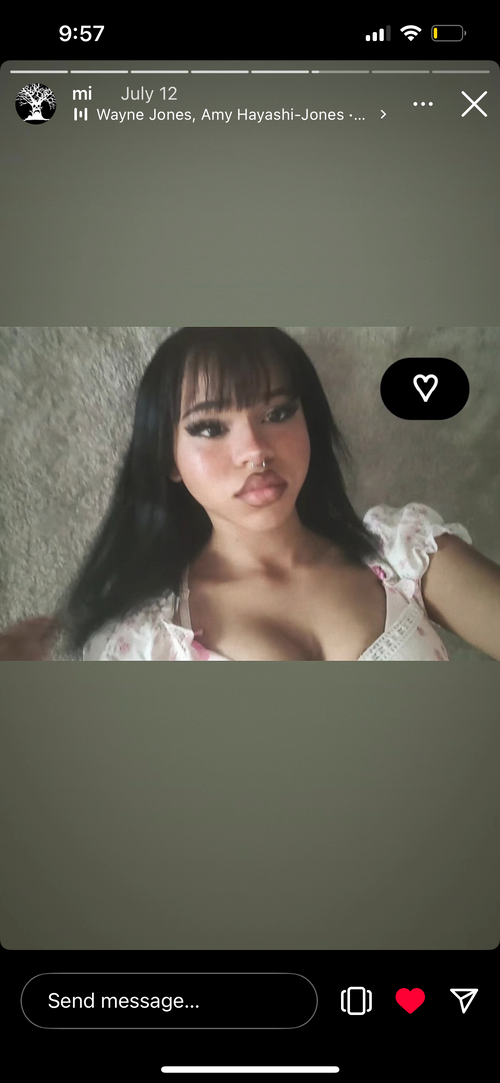Image resolution: width=500 pixels, height=1083 pixels.
Task: Open the three-dot story options menu
Action: [423, 104]
